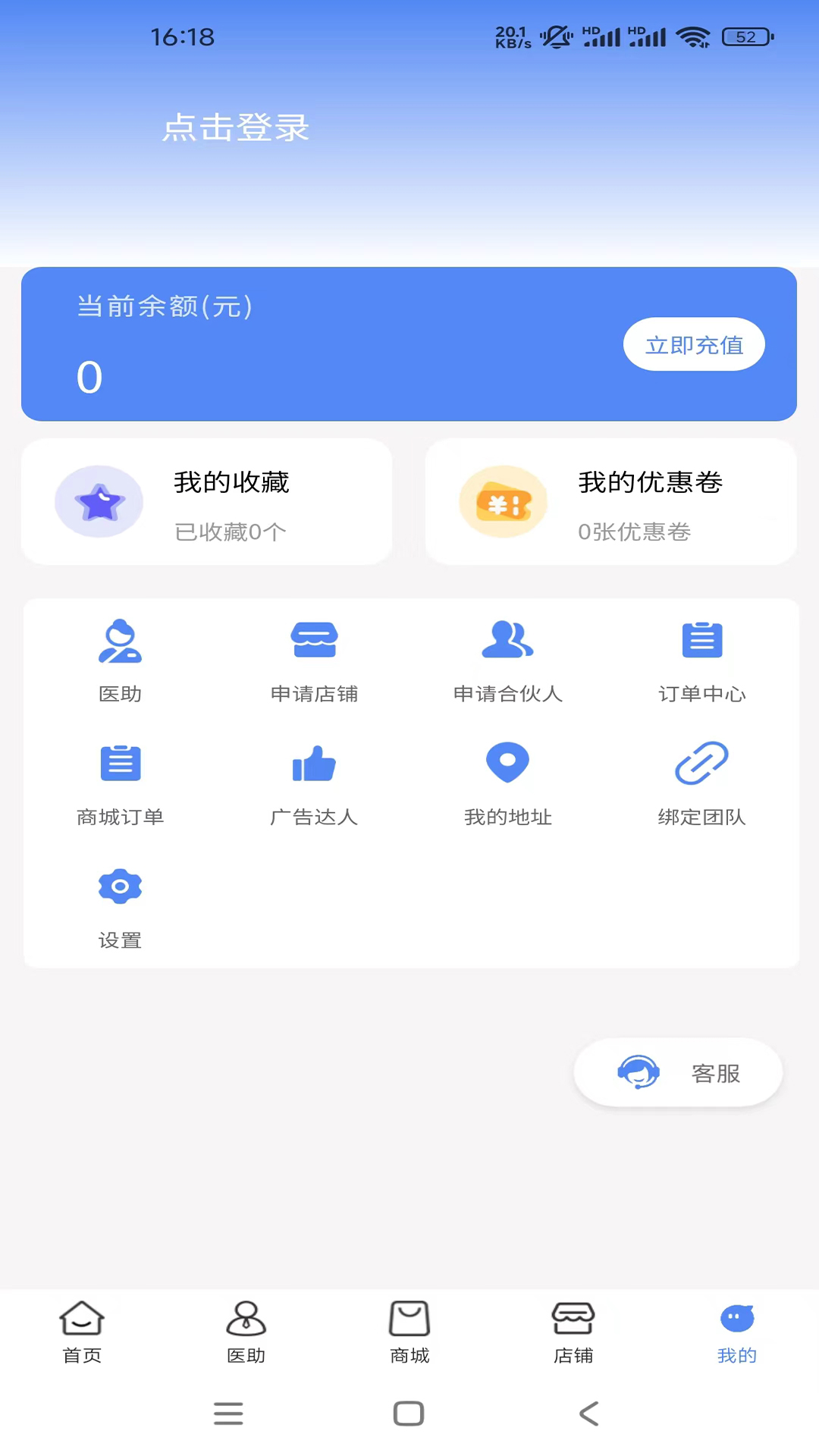Open 我的收藏 favorites card
This screenshot has width=819, height=1456.
click(206, 502)
